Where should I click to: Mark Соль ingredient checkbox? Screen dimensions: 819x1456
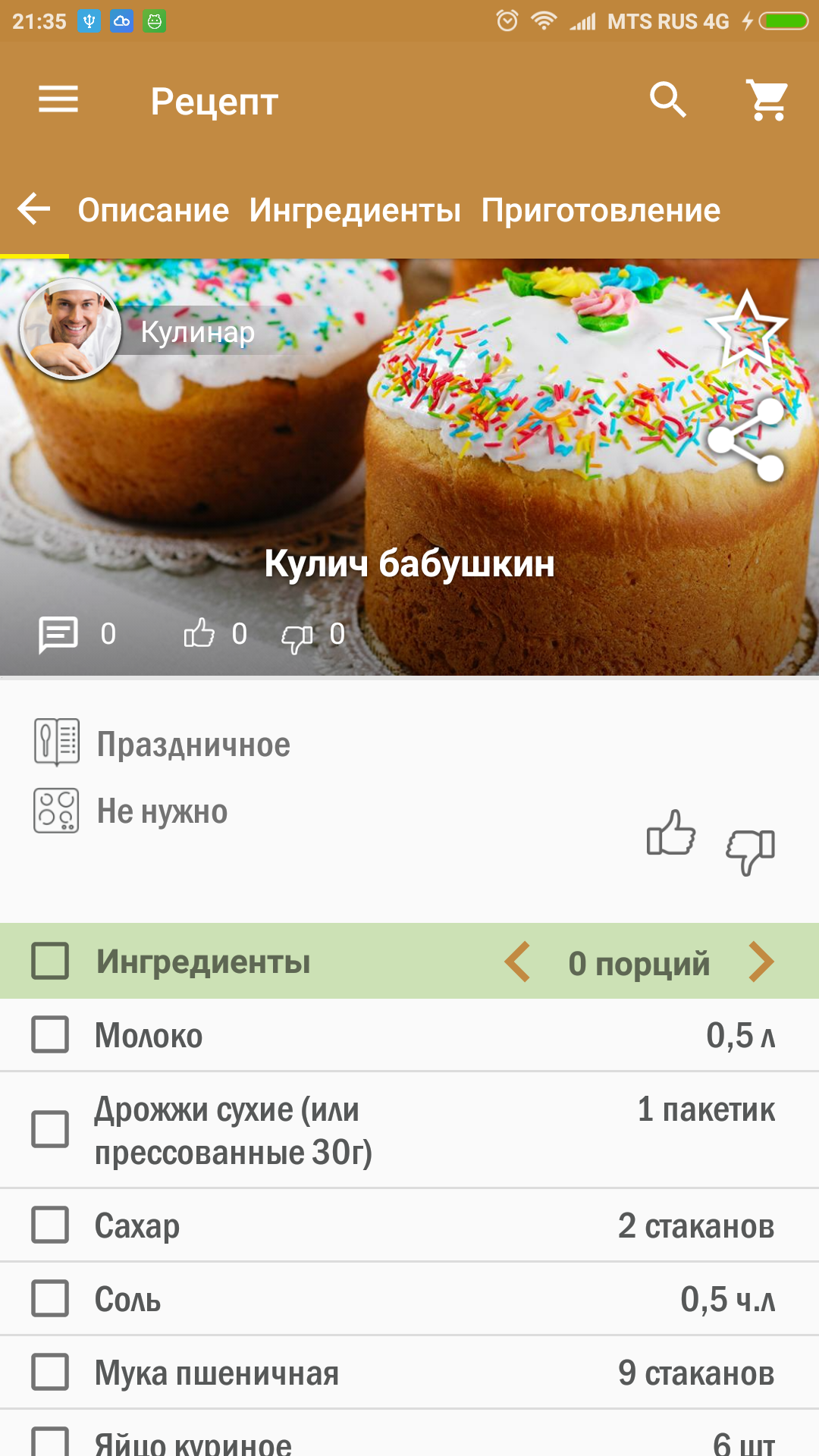[x=50, y=1298]
